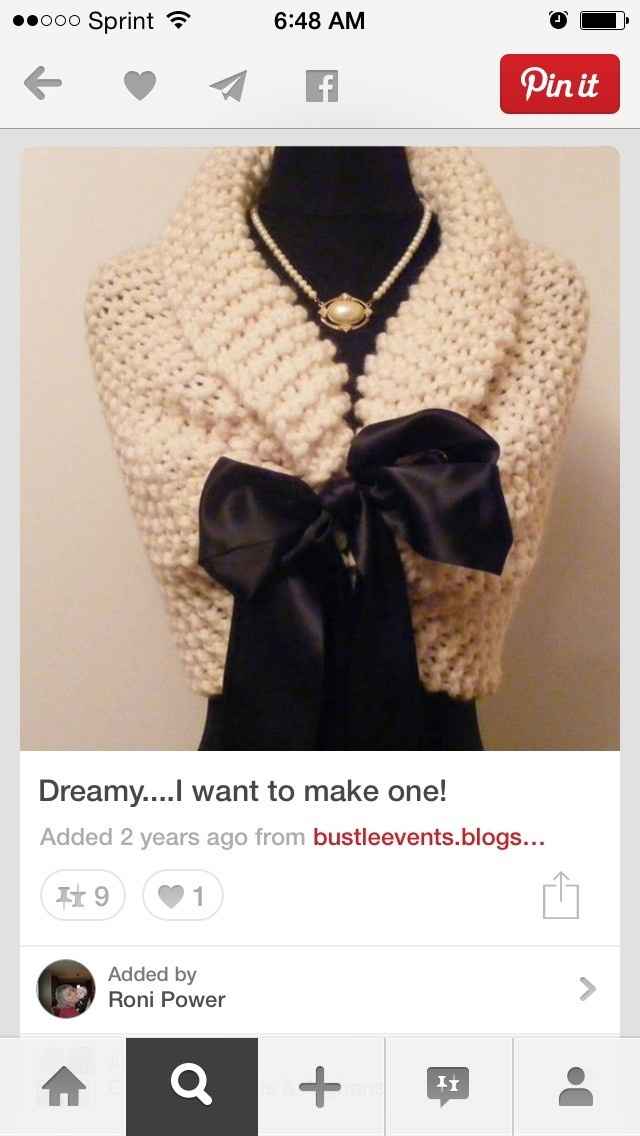Switch to the Home tab
The image size is (640, 1136).
point(65,1087)
